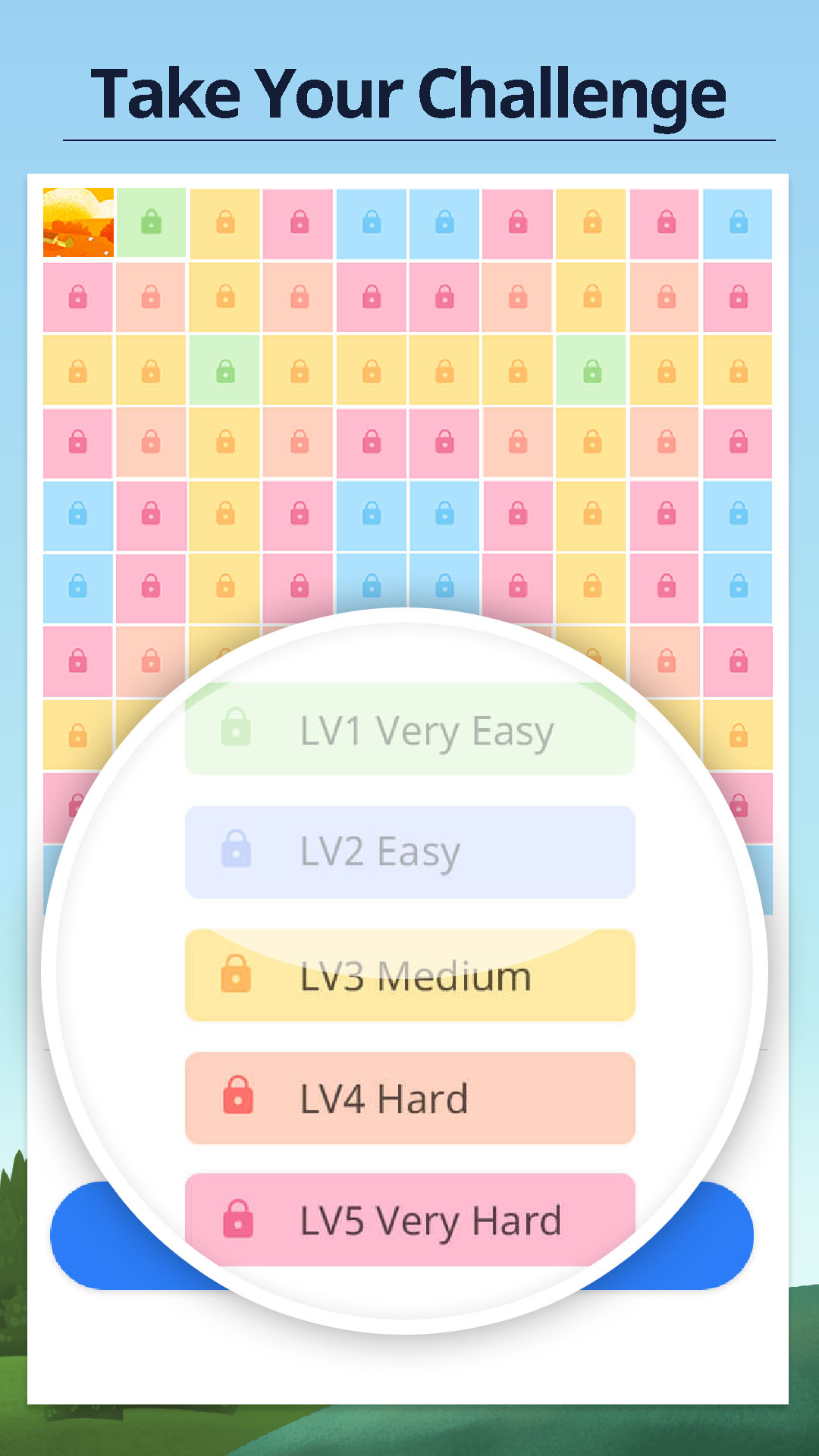Choose the LV3 Medium difficulty

pyautogui.click(x=409, y=975)
